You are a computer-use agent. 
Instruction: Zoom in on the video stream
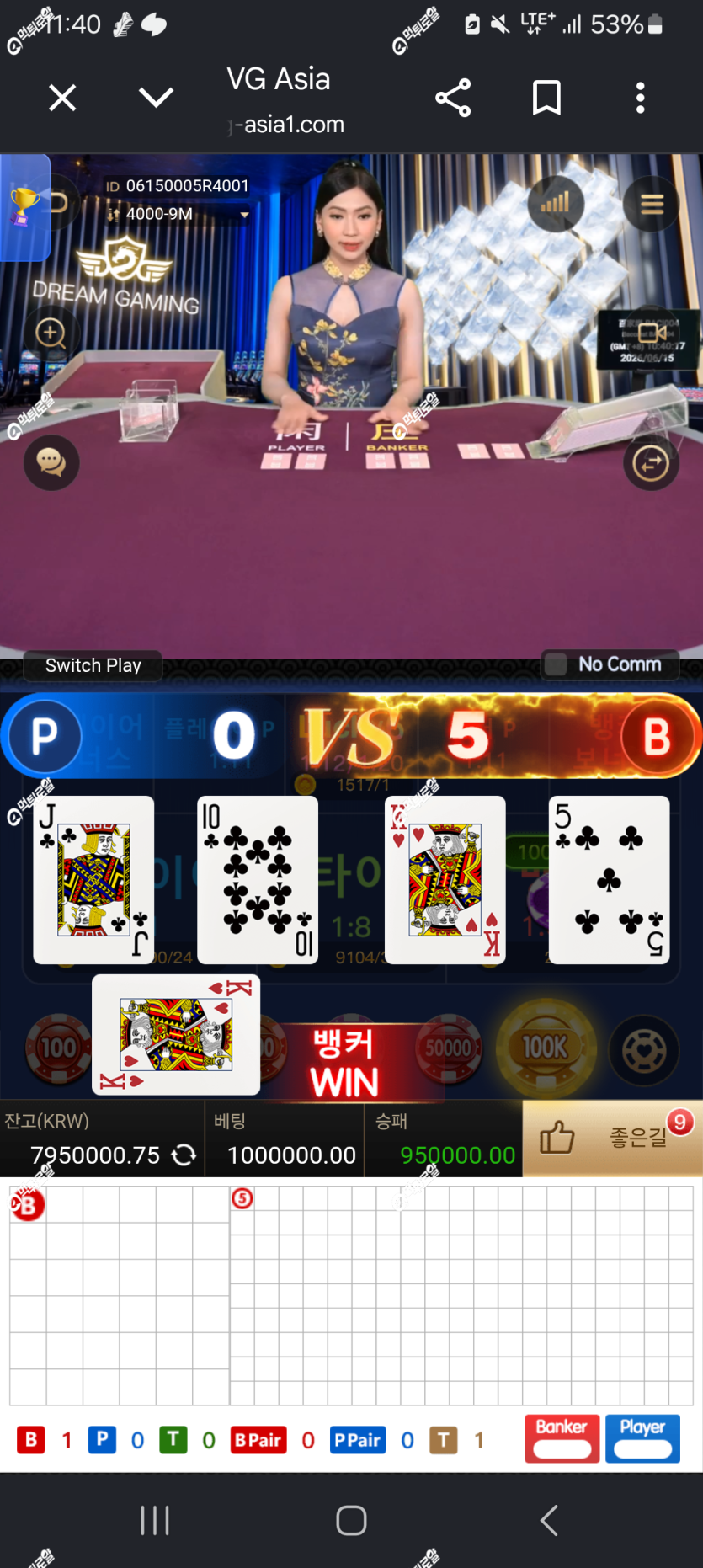tap(51, 333)
